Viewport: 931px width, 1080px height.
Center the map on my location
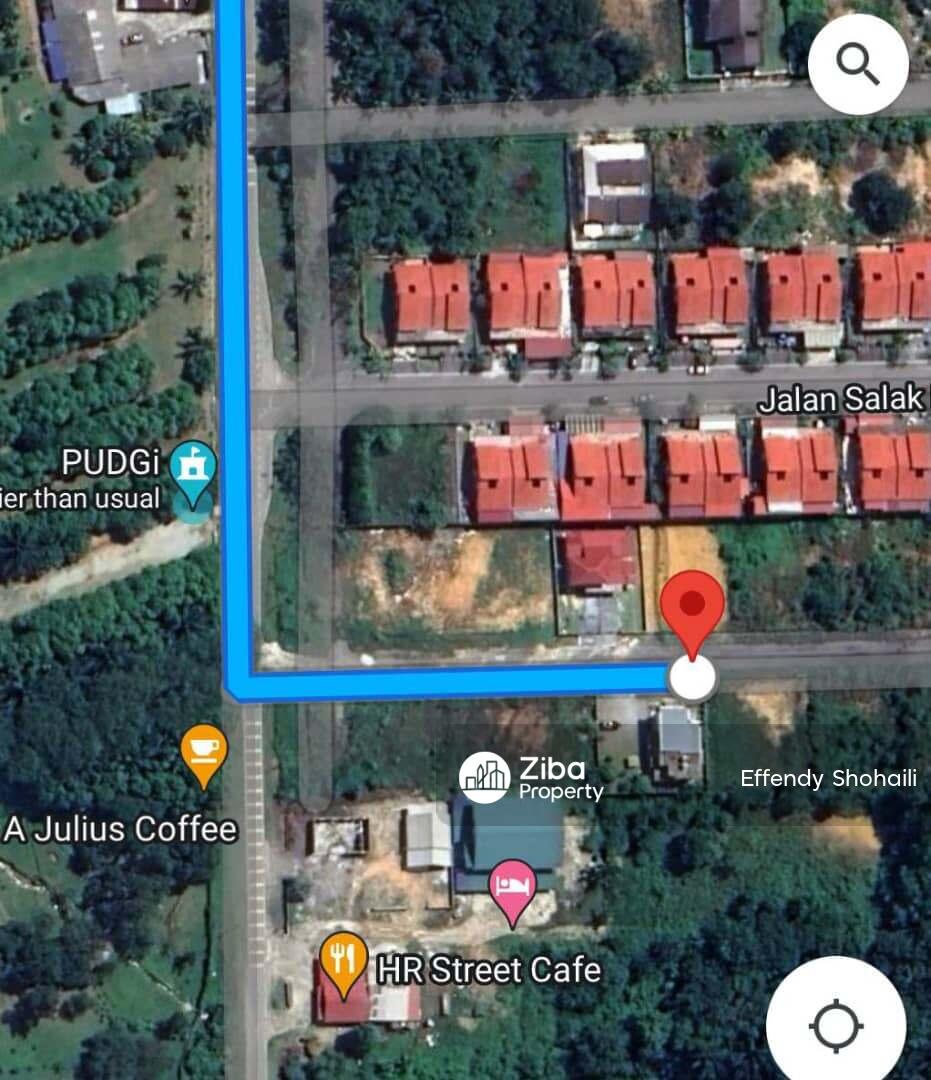click(x=836, y=1026)
